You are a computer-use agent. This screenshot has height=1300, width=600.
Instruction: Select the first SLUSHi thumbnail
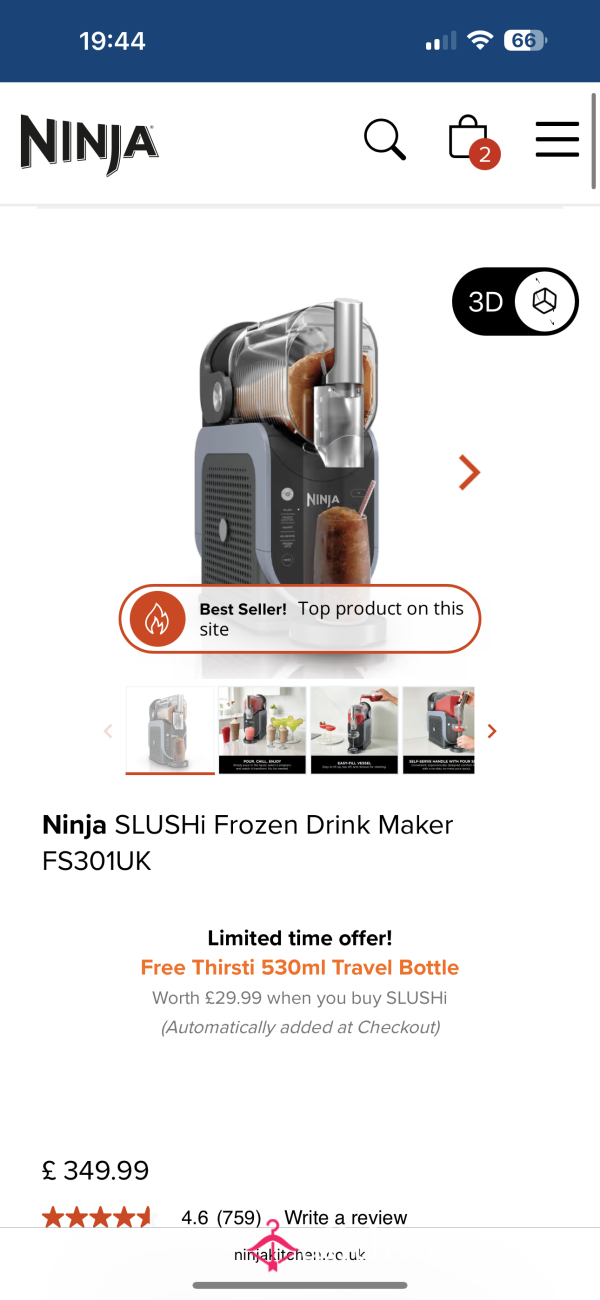[170, 730]
